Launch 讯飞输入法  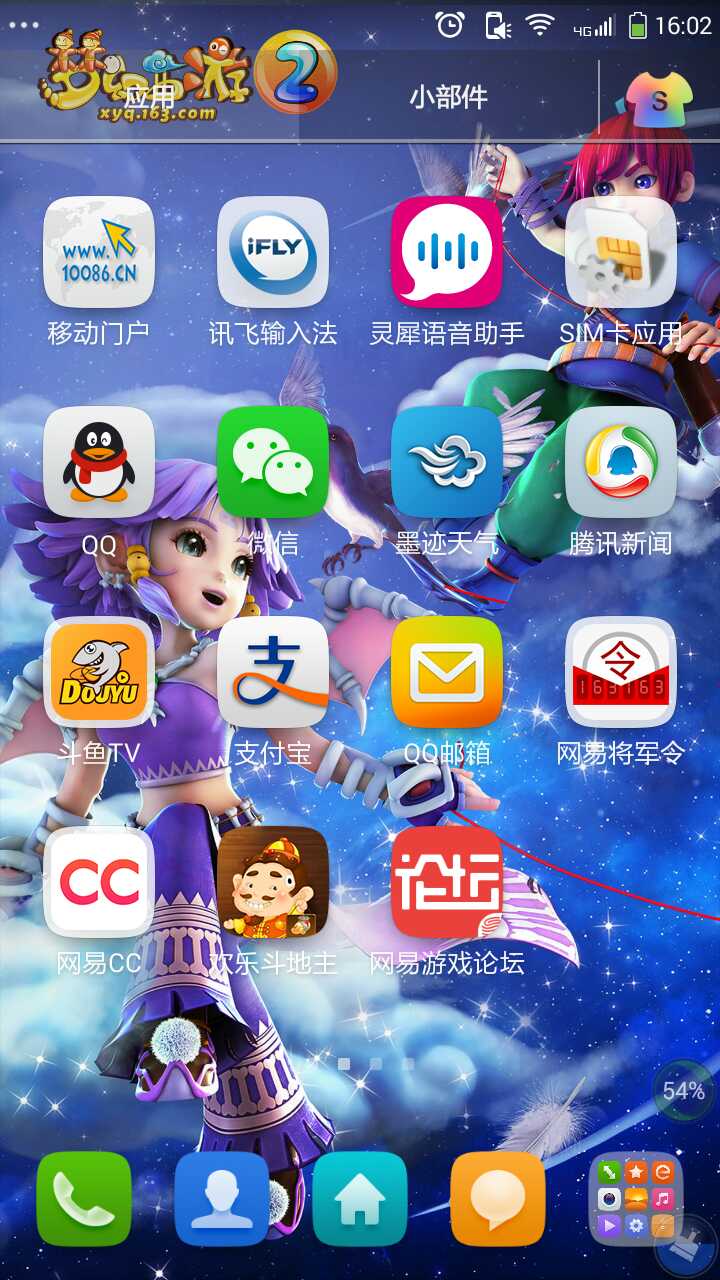click(273, 252)
